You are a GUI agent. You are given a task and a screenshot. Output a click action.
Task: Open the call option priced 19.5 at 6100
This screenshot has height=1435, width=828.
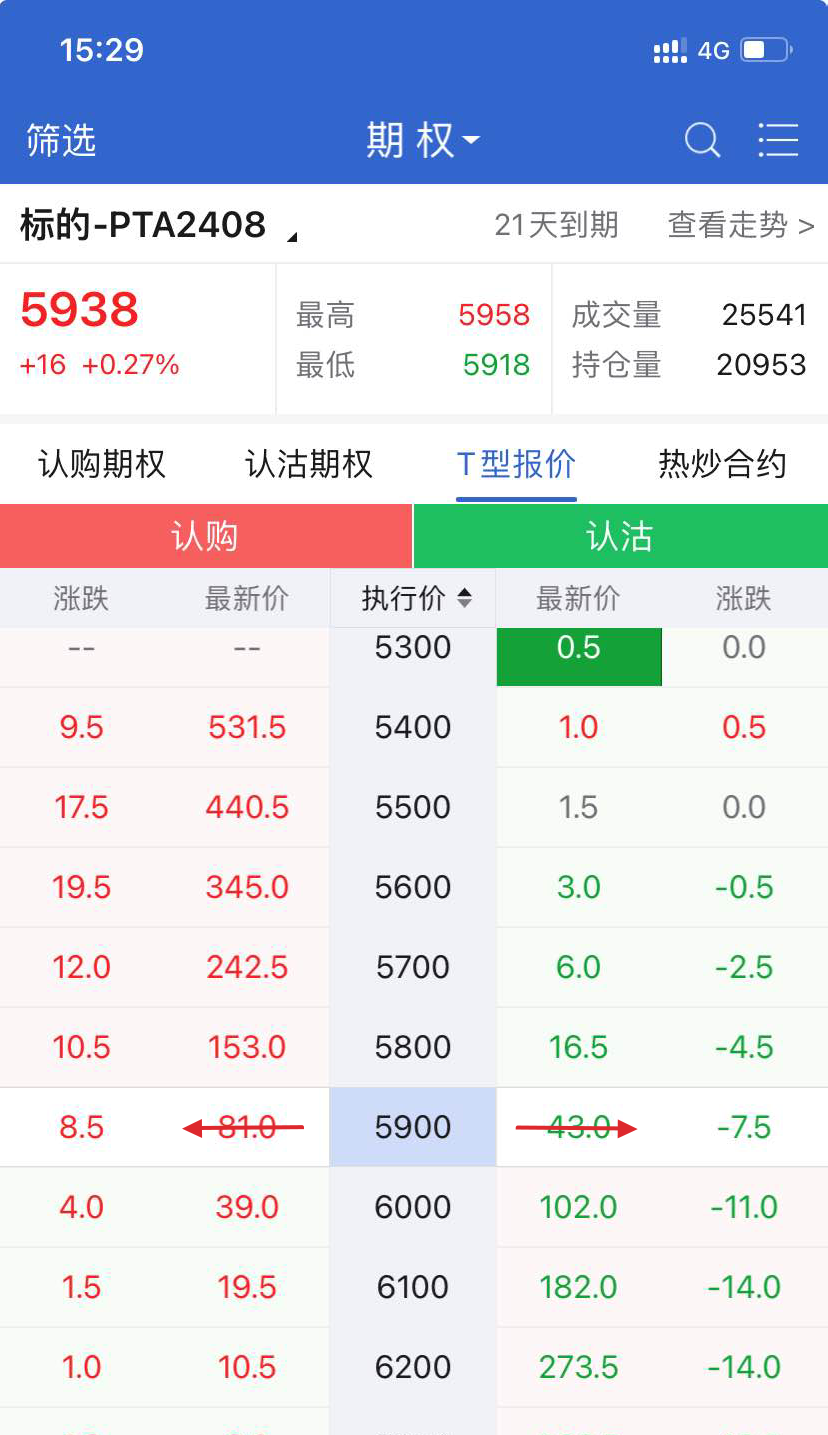coord(247,1287)
